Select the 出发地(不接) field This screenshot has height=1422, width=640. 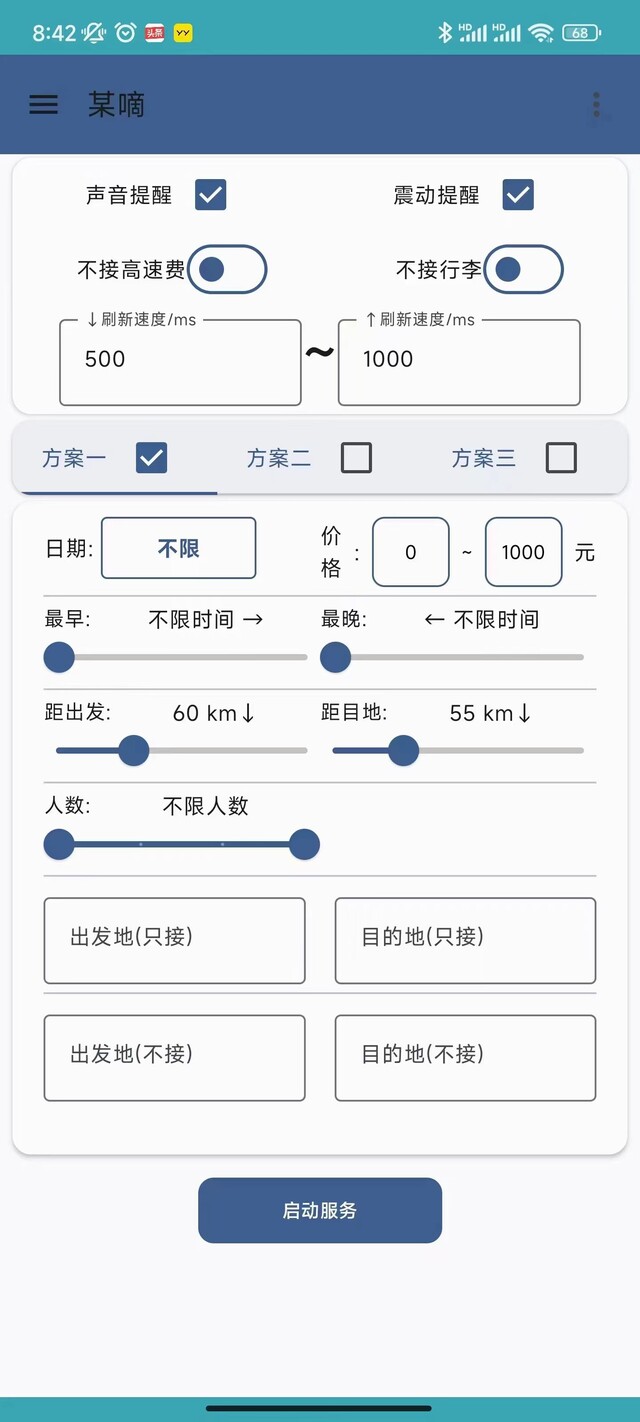point(174,1058)
